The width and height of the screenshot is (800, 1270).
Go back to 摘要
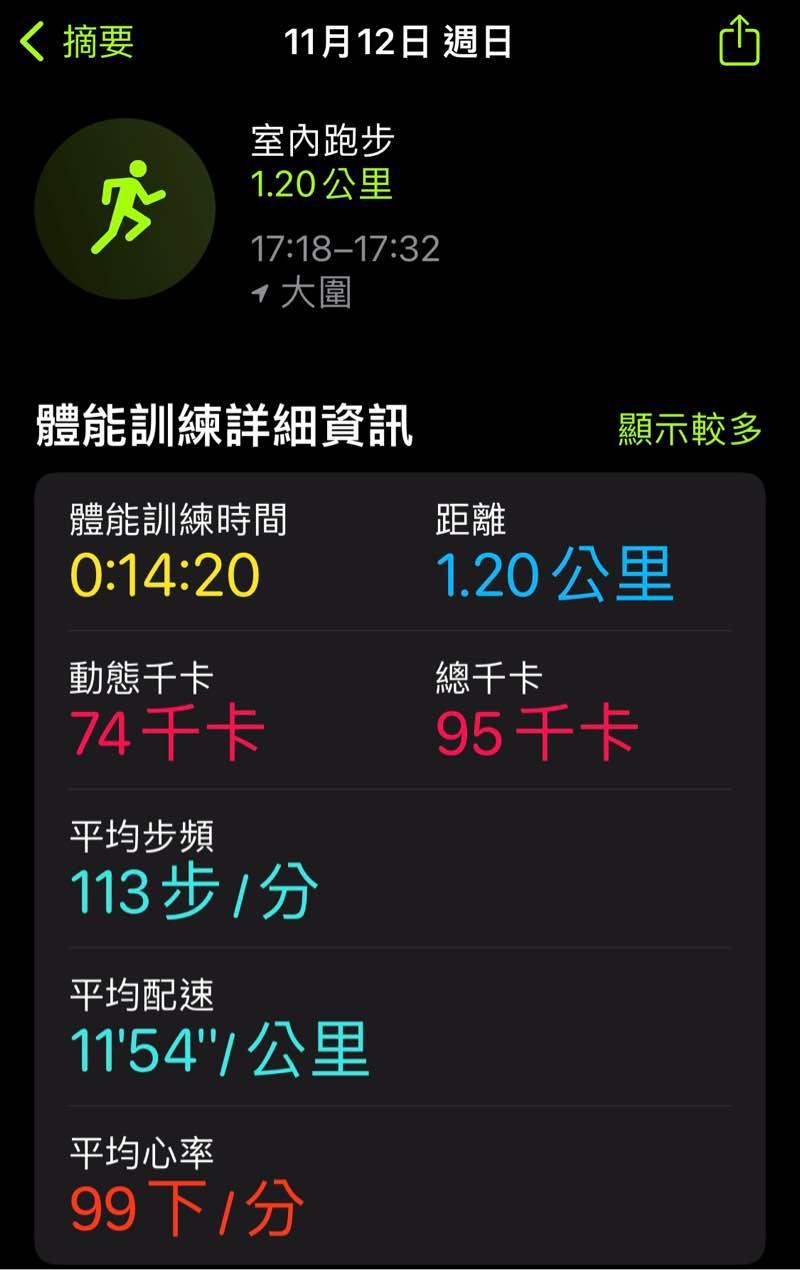point(76,43)
